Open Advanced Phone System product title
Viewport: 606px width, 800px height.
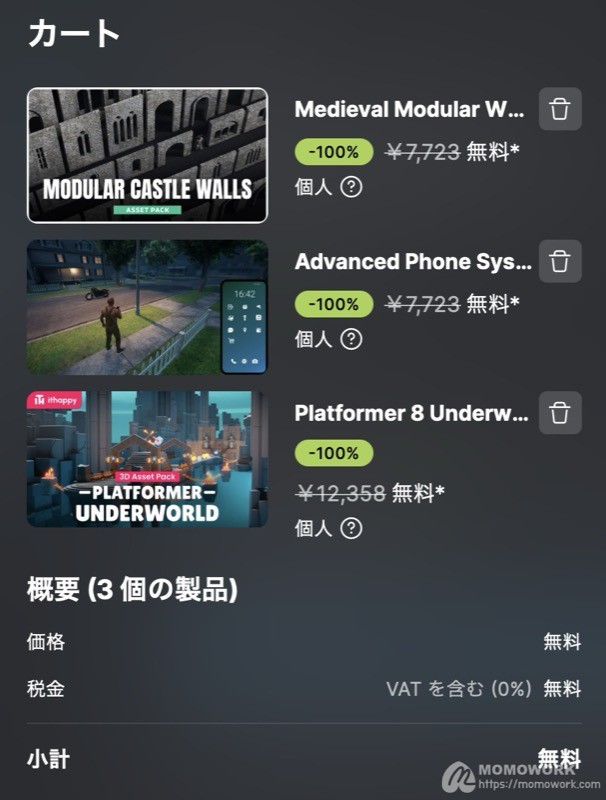click(413, 262)
